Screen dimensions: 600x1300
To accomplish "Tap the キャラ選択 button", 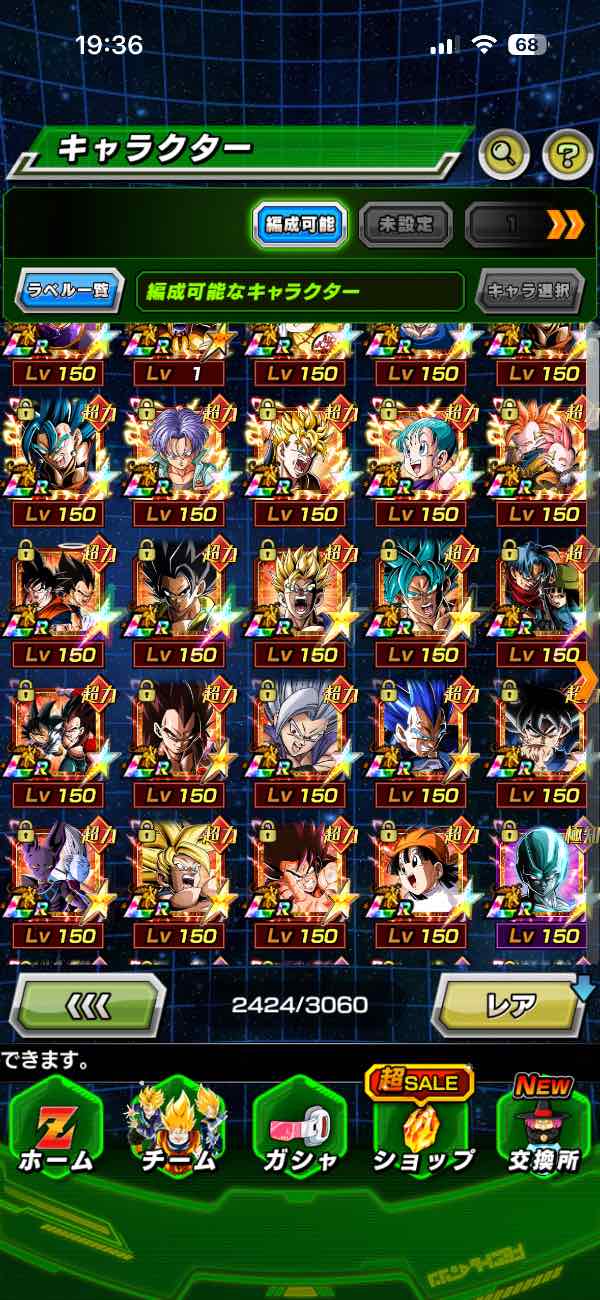I will coord(528,291).
